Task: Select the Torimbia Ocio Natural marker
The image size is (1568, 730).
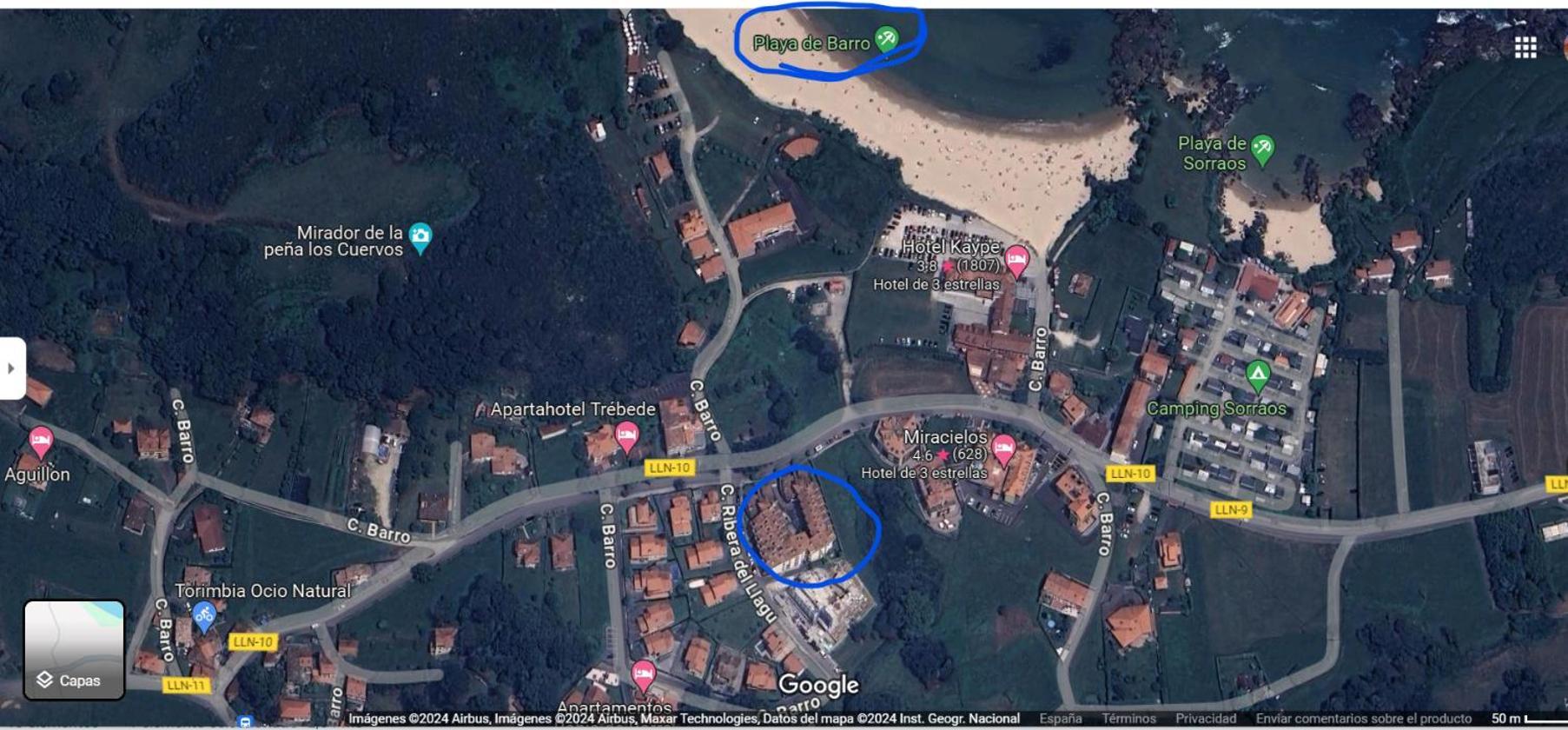Action: [203, 616]
